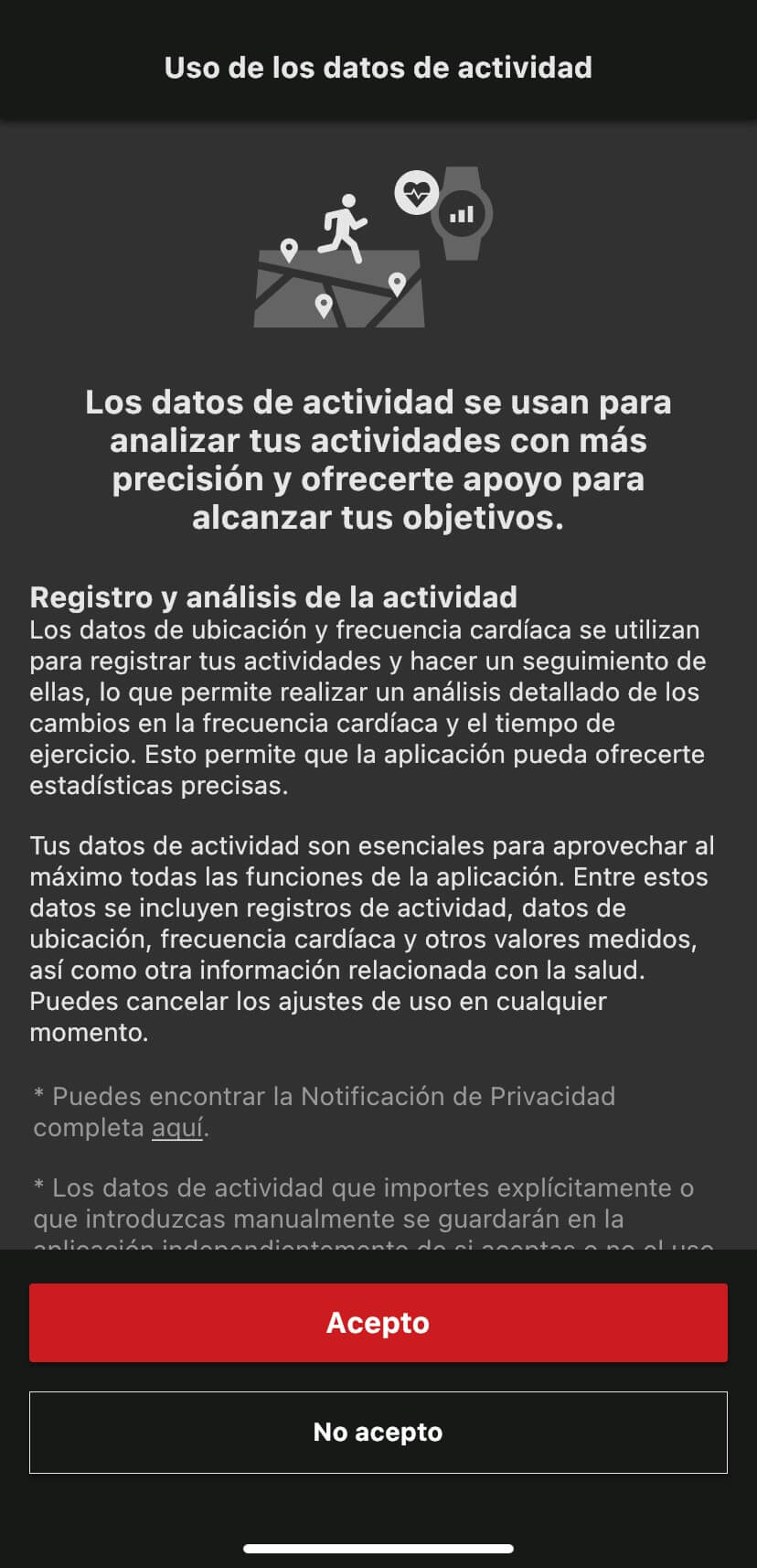Tap the red Acepto button

(378, 1322)
